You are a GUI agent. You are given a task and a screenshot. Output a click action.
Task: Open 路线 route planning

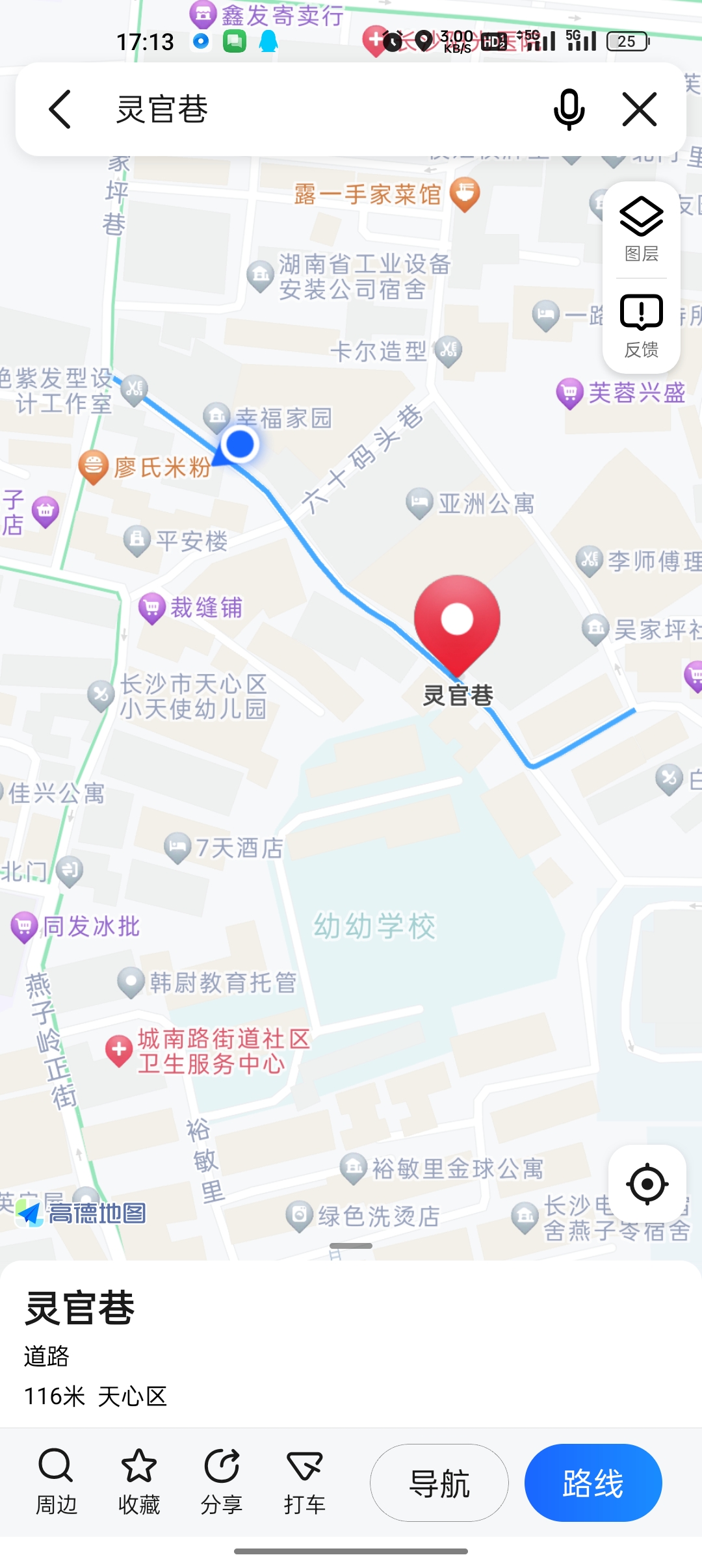[x=593, y=1483]
